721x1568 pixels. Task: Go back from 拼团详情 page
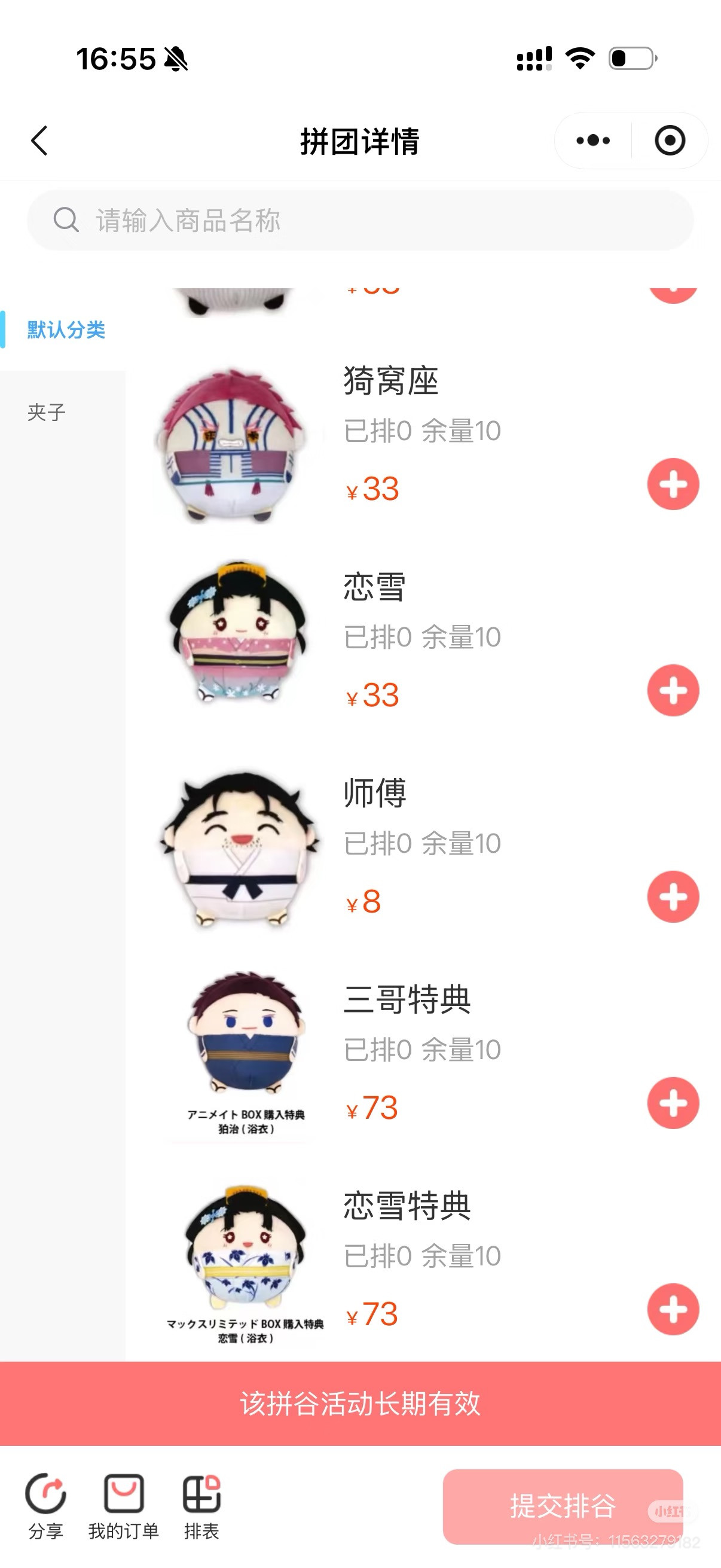(x=39, y=141)
